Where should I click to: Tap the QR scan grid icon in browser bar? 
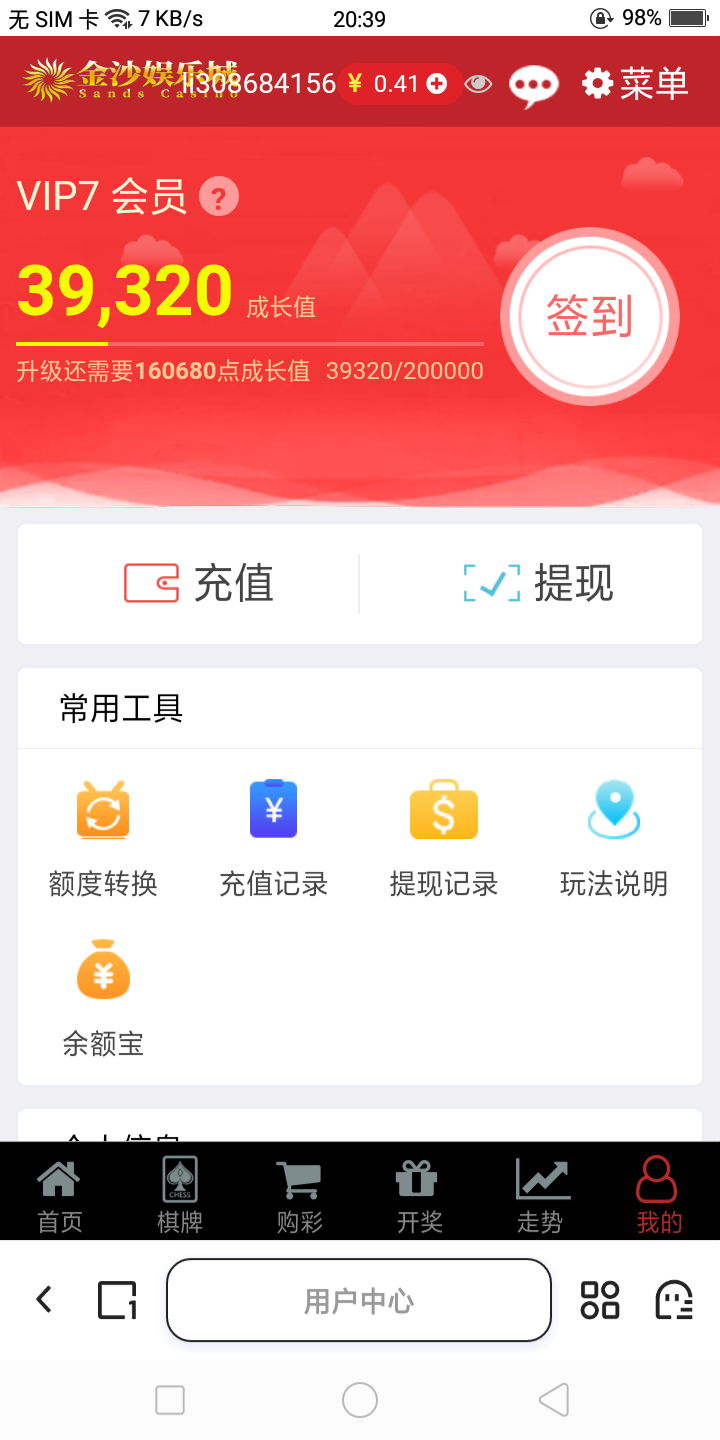(600, 1298)
